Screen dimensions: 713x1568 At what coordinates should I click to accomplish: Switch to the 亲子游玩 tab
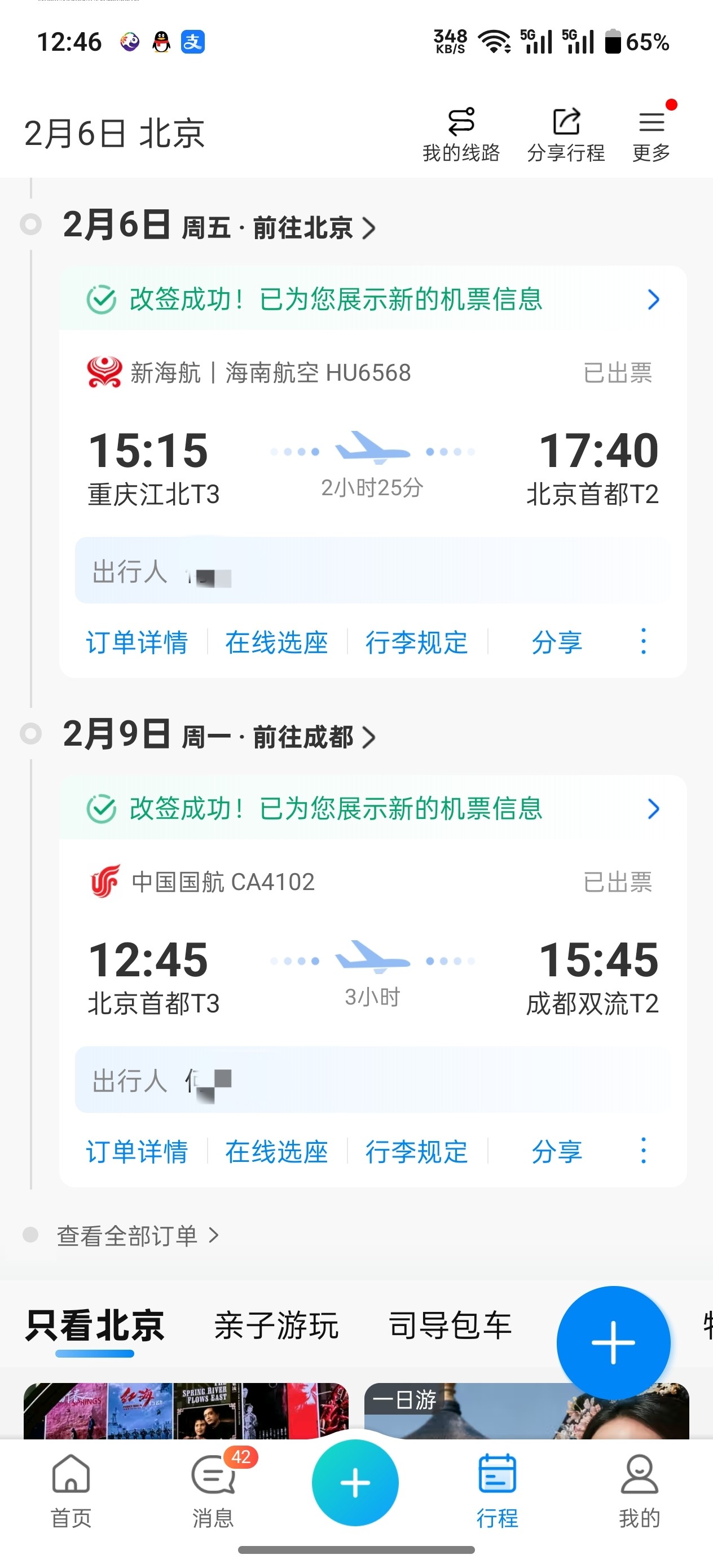coord(276,1325)
